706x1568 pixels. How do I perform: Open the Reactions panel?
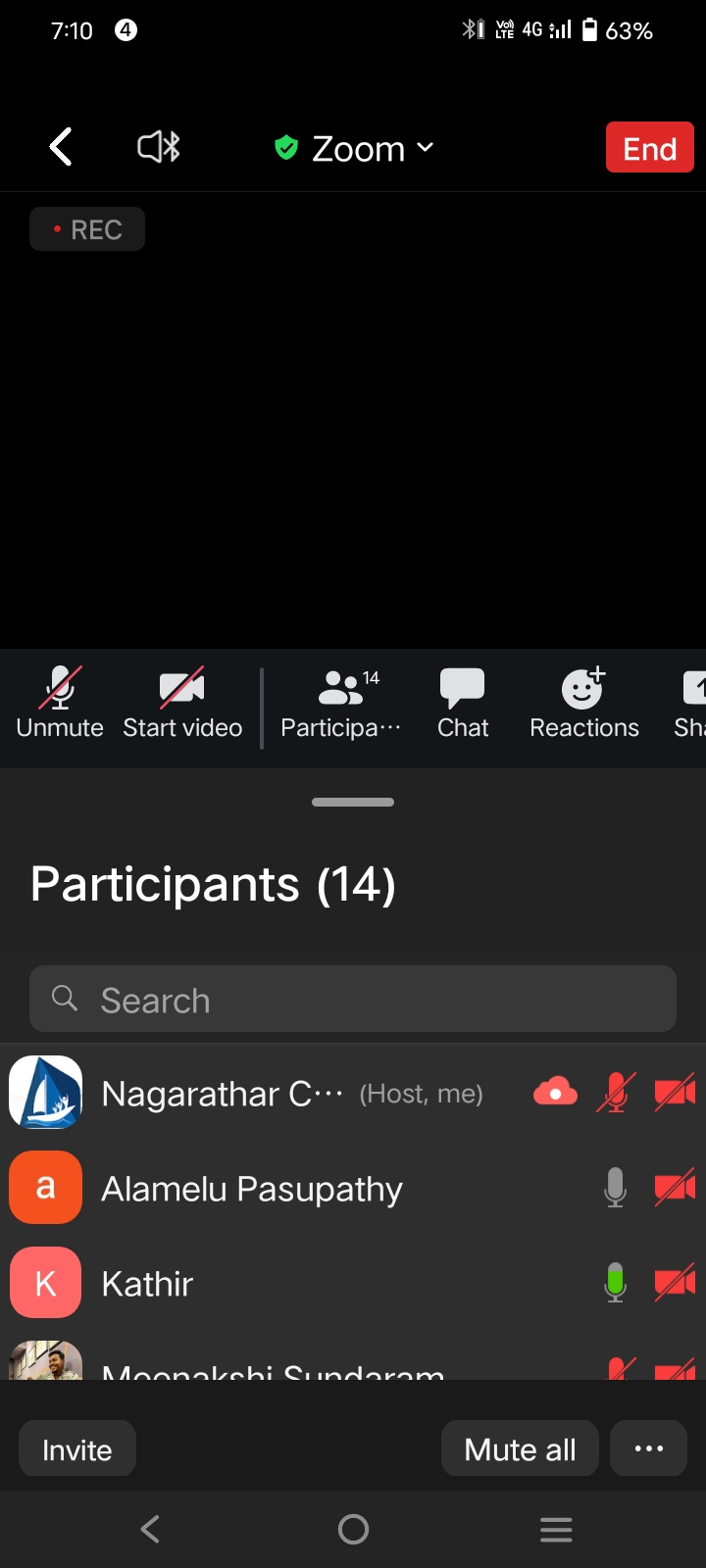[x=584, y=704]
